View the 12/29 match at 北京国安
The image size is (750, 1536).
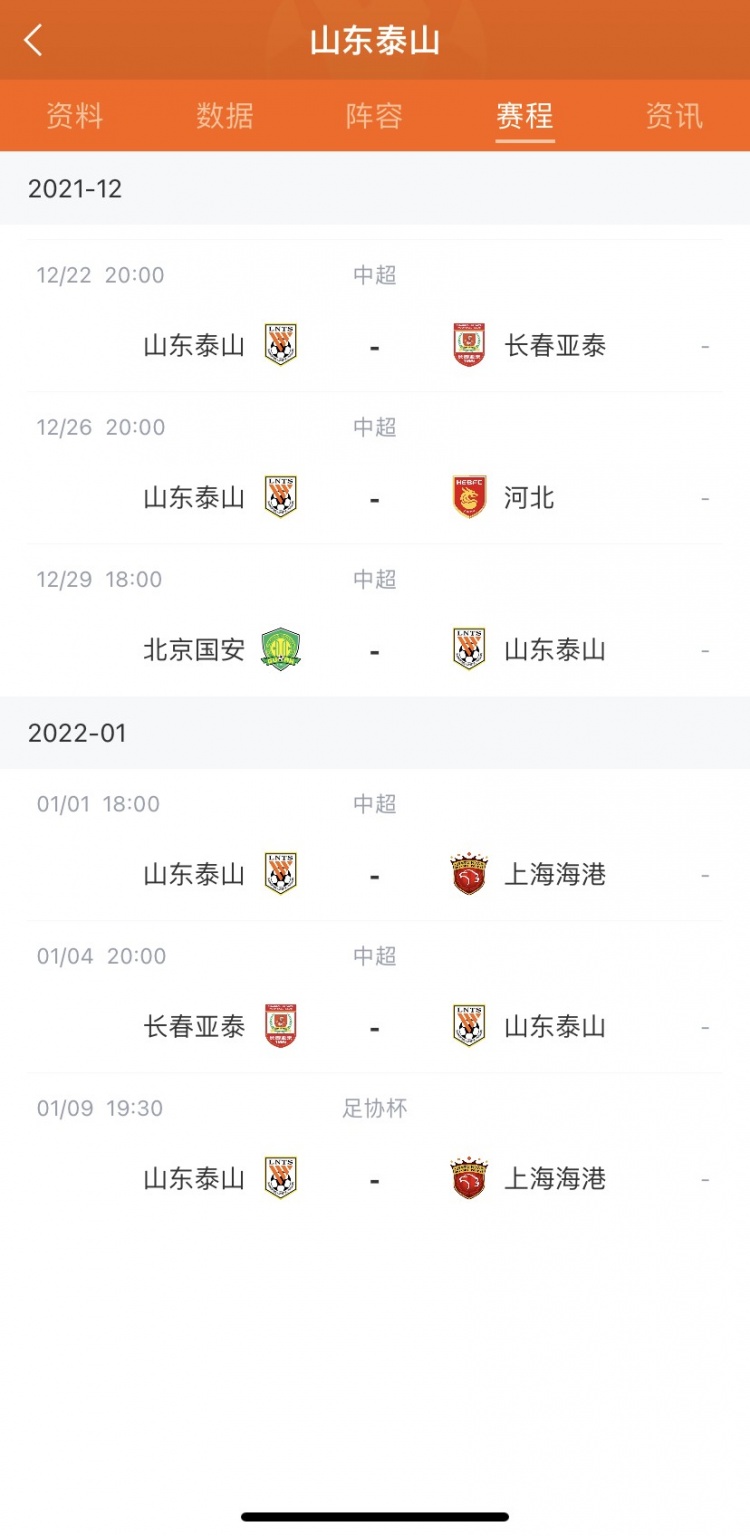[375, 620]
